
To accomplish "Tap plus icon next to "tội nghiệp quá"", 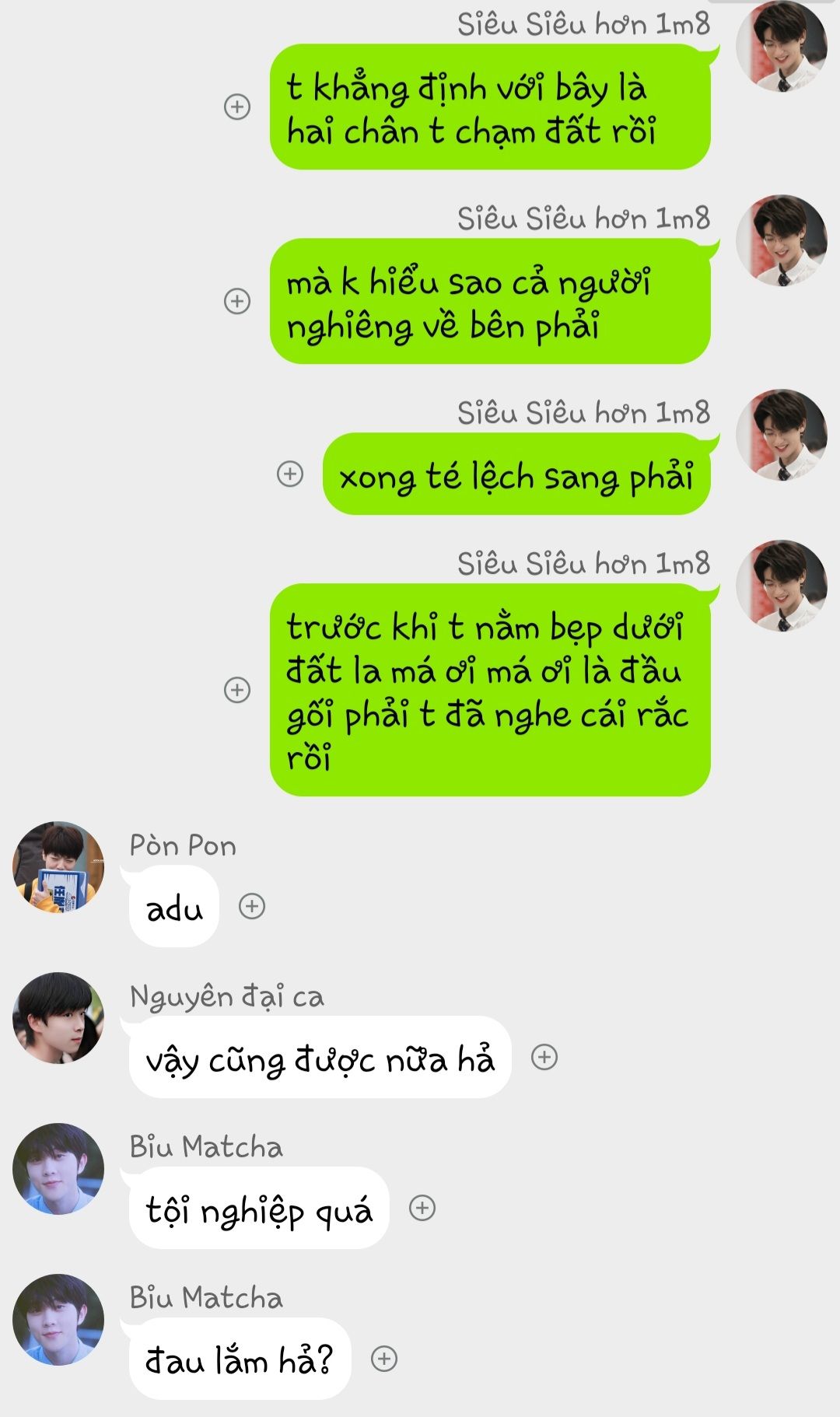I will pyautogui.click(x=422, y=1208).
